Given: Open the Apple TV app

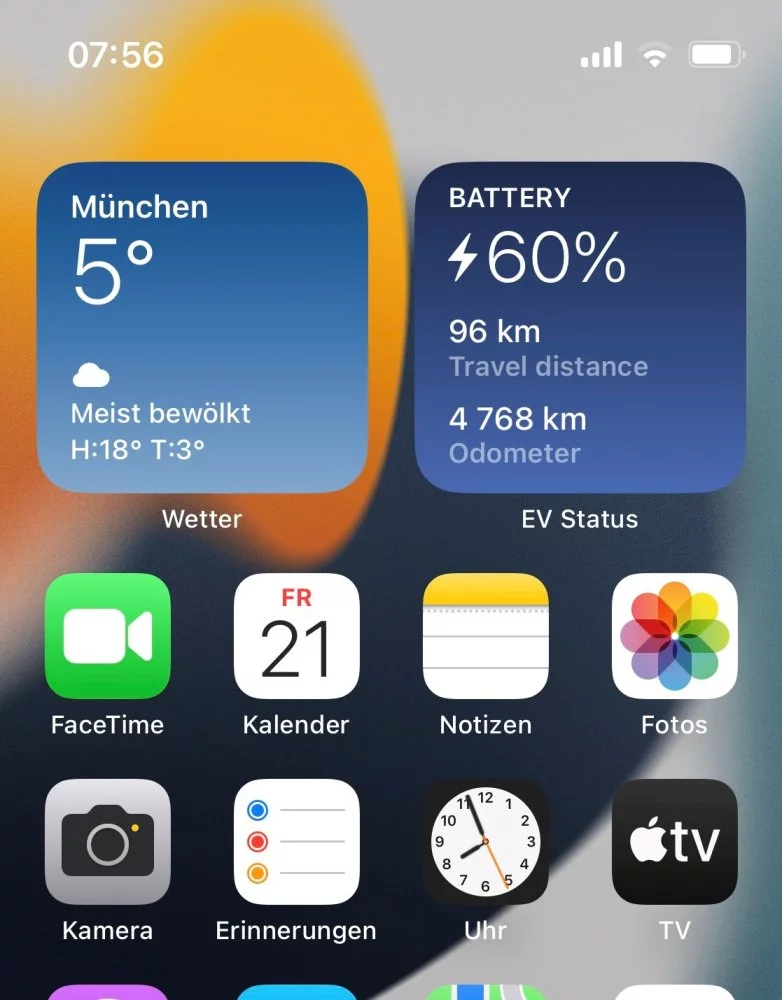Looking at the screenshot, I should 674,842.
